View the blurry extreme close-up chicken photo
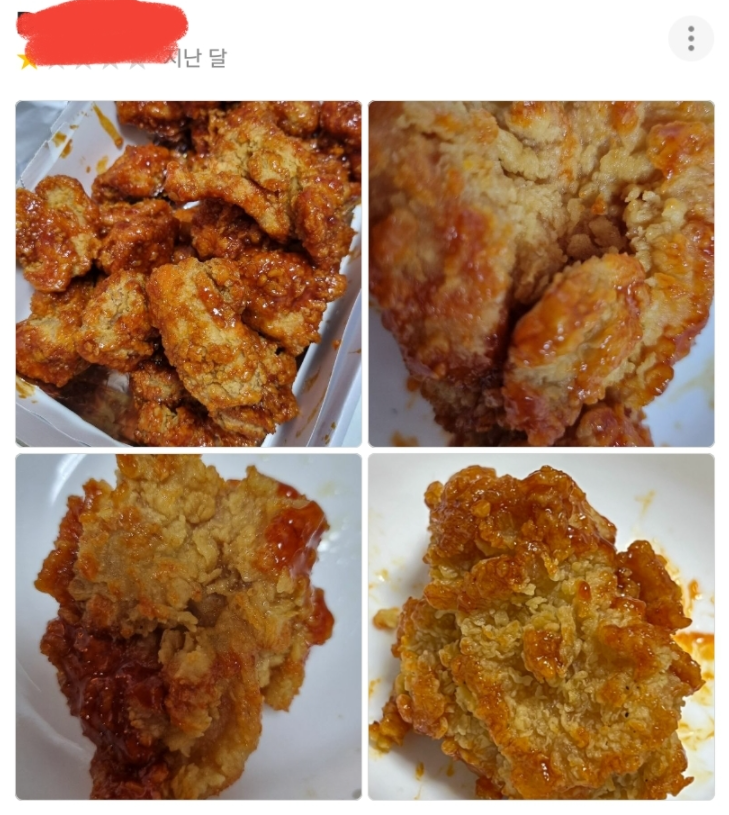Viewport: 729px width, 815px height. (541, 274)
